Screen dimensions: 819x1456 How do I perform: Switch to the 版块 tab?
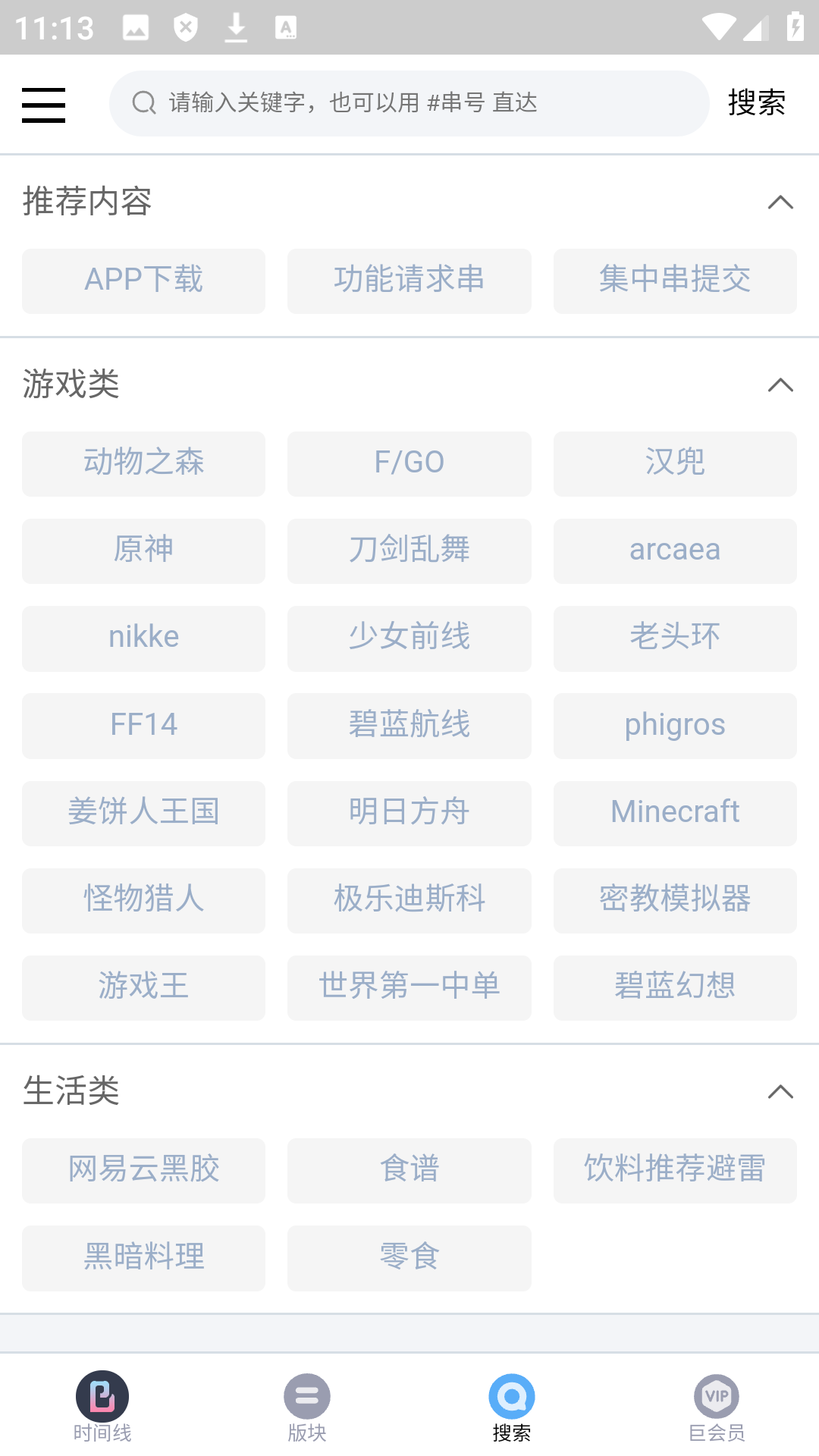click(307, 1407)
